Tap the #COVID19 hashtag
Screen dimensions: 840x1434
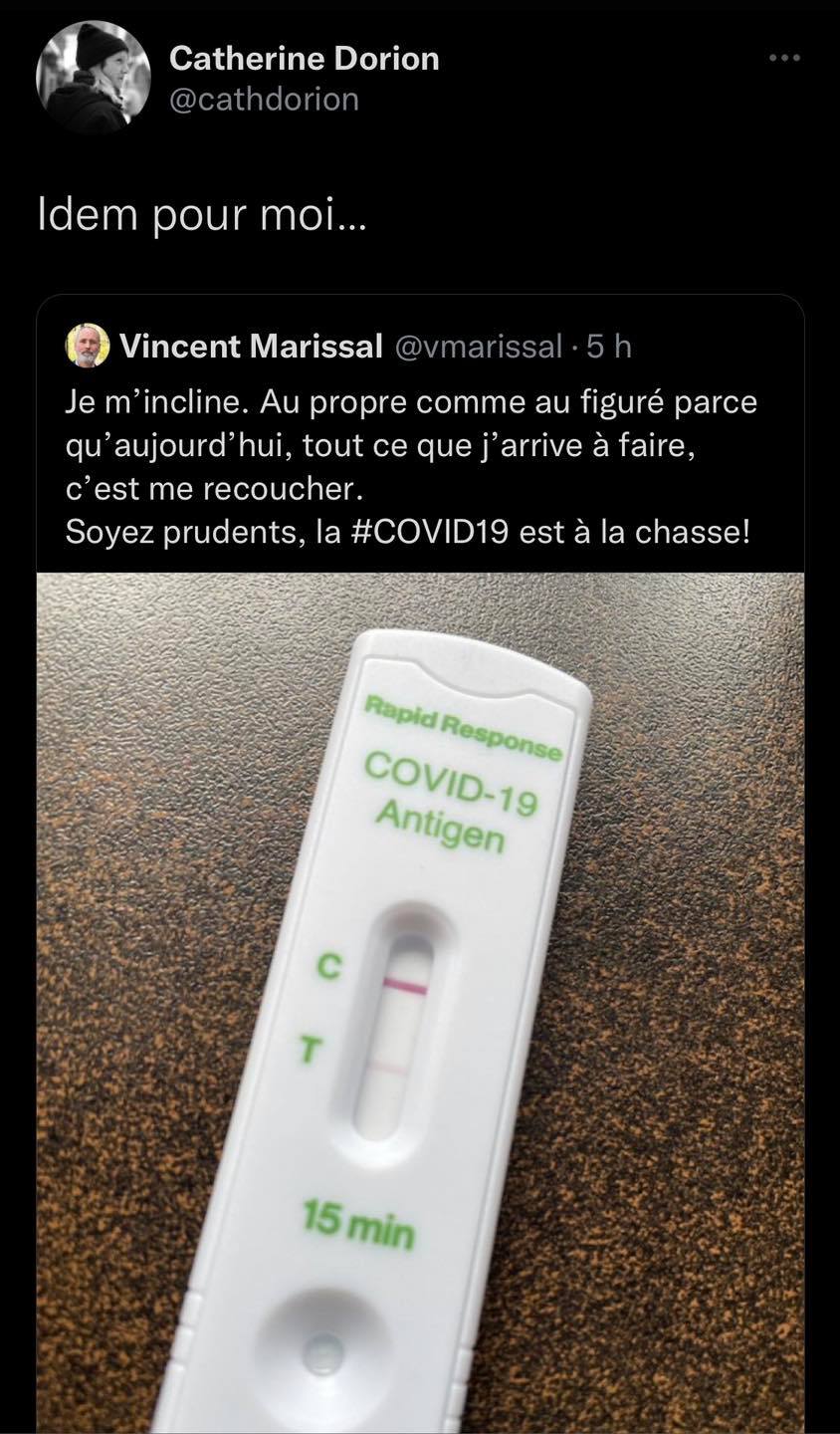tap(431, 532)
